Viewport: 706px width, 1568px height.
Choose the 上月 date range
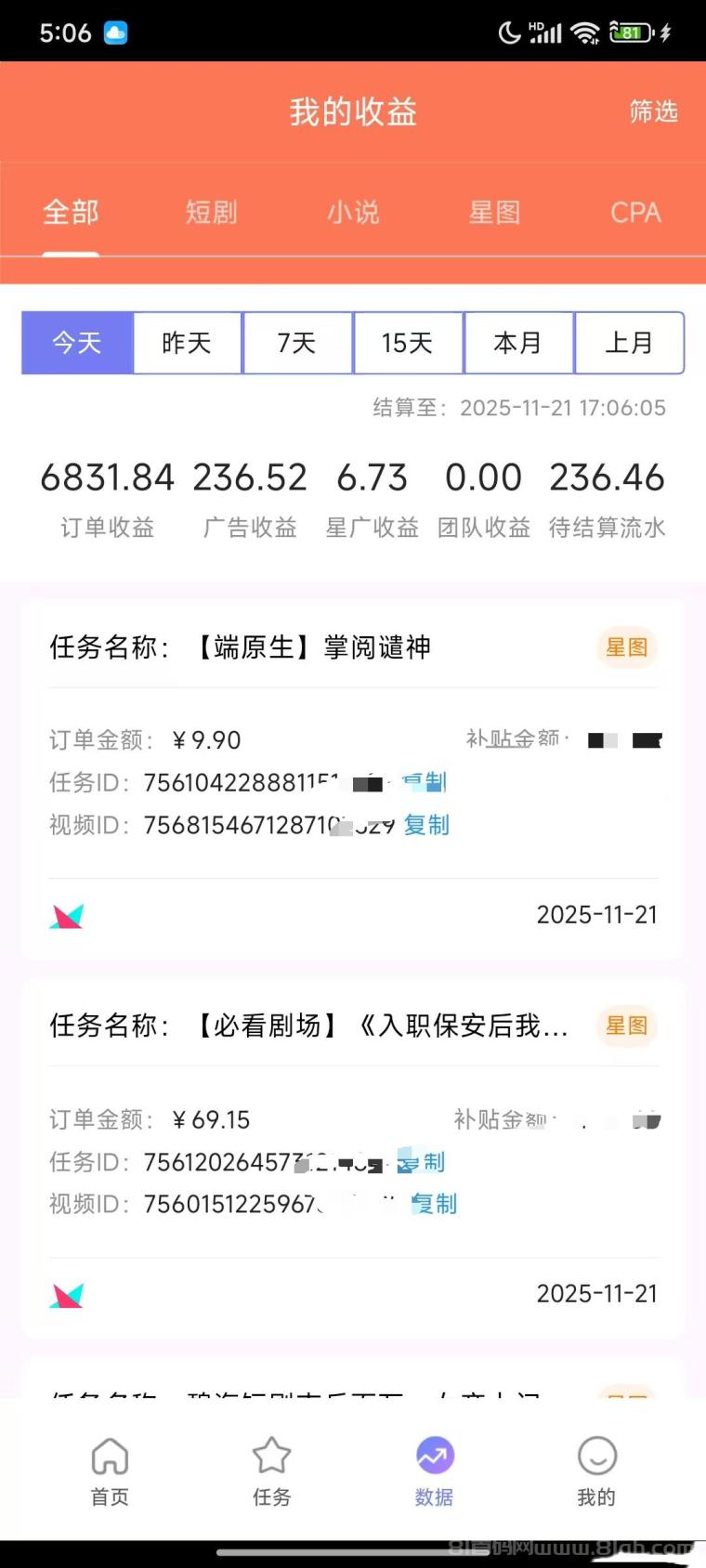(x=629, y=343)
